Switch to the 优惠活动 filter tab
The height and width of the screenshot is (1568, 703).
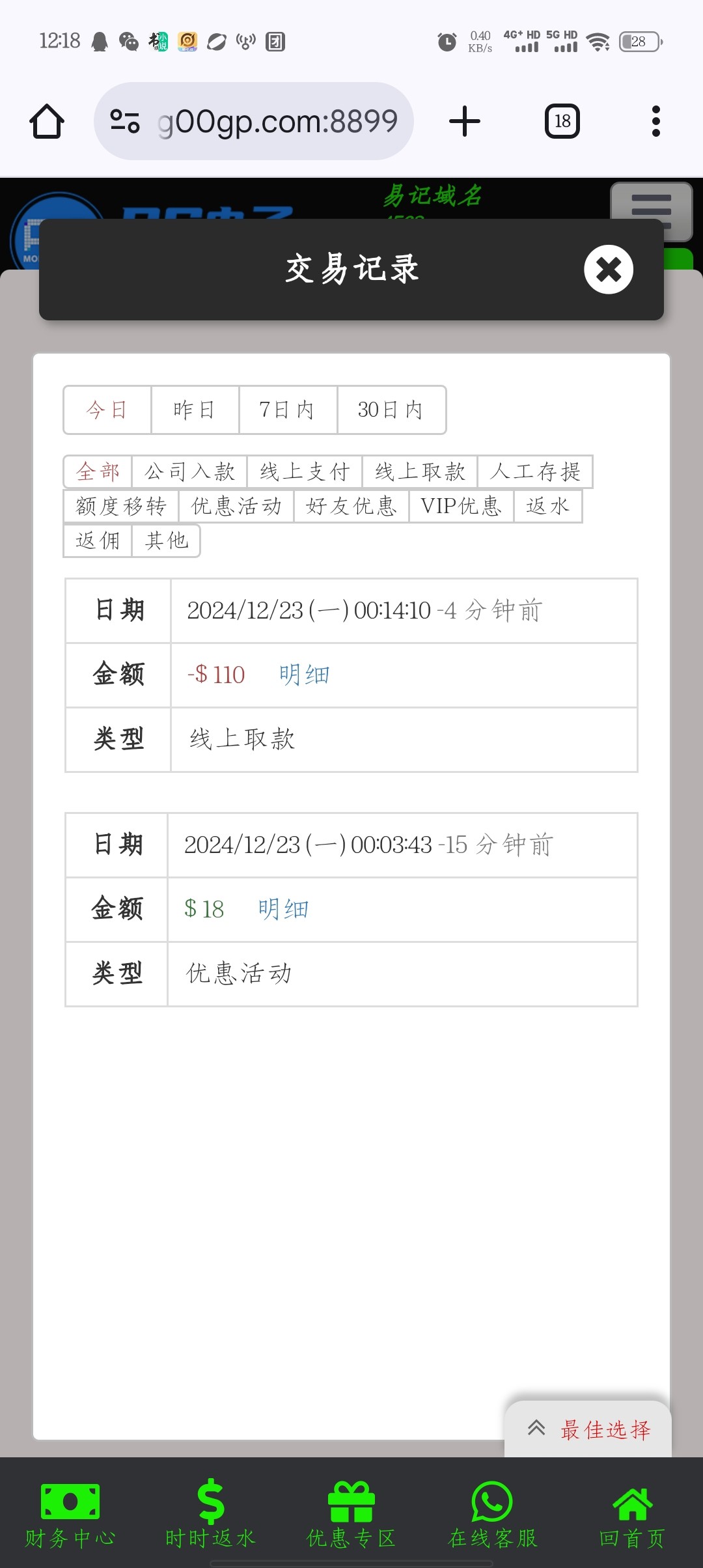pyautogui.click(x=237, y=506)
